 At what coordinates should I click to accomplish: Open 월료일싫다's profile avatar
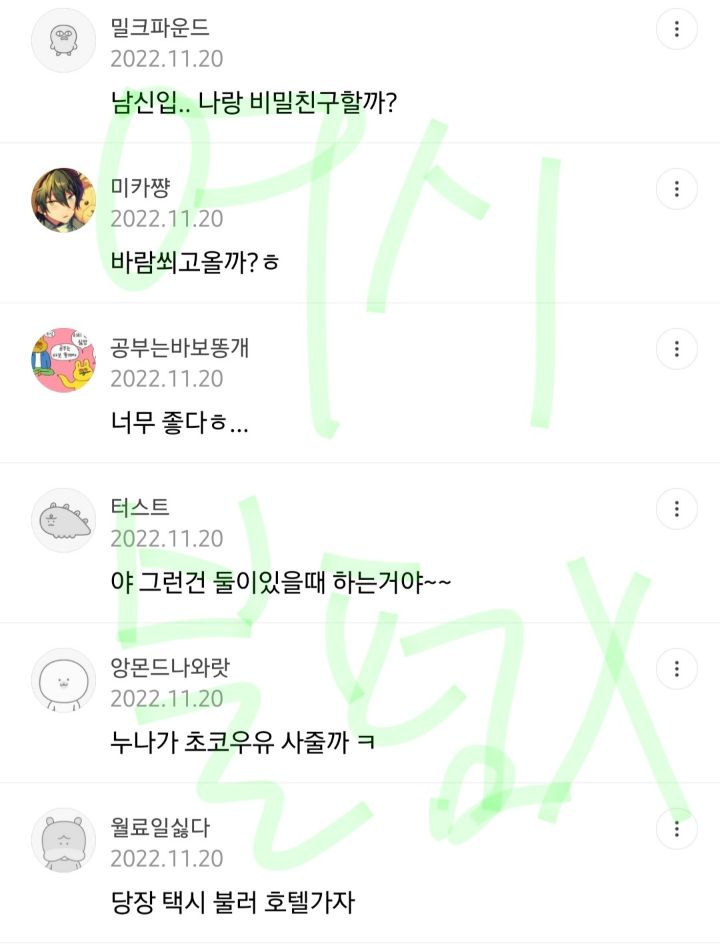(x=64, y=841)
